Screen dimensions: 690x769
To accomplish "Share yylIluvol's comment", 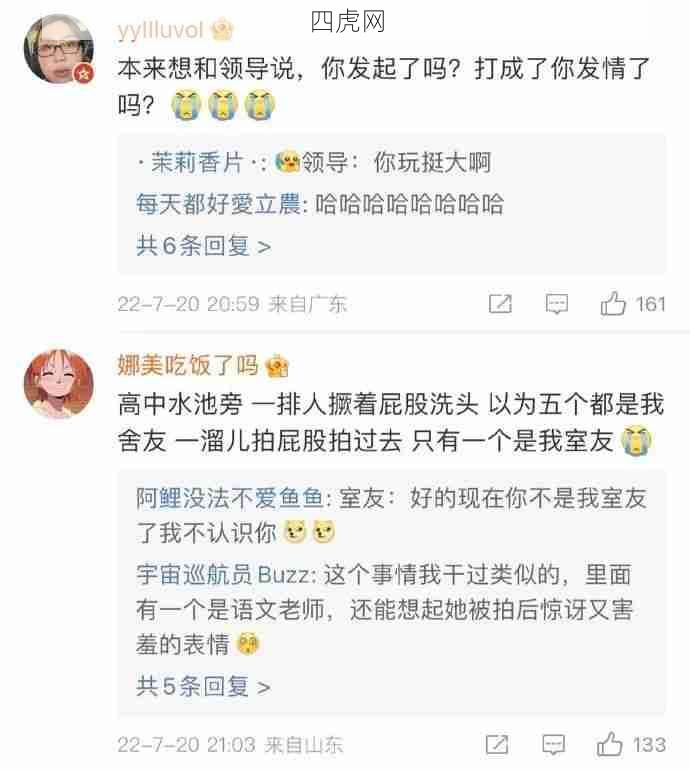I will (x=499, y=304).
